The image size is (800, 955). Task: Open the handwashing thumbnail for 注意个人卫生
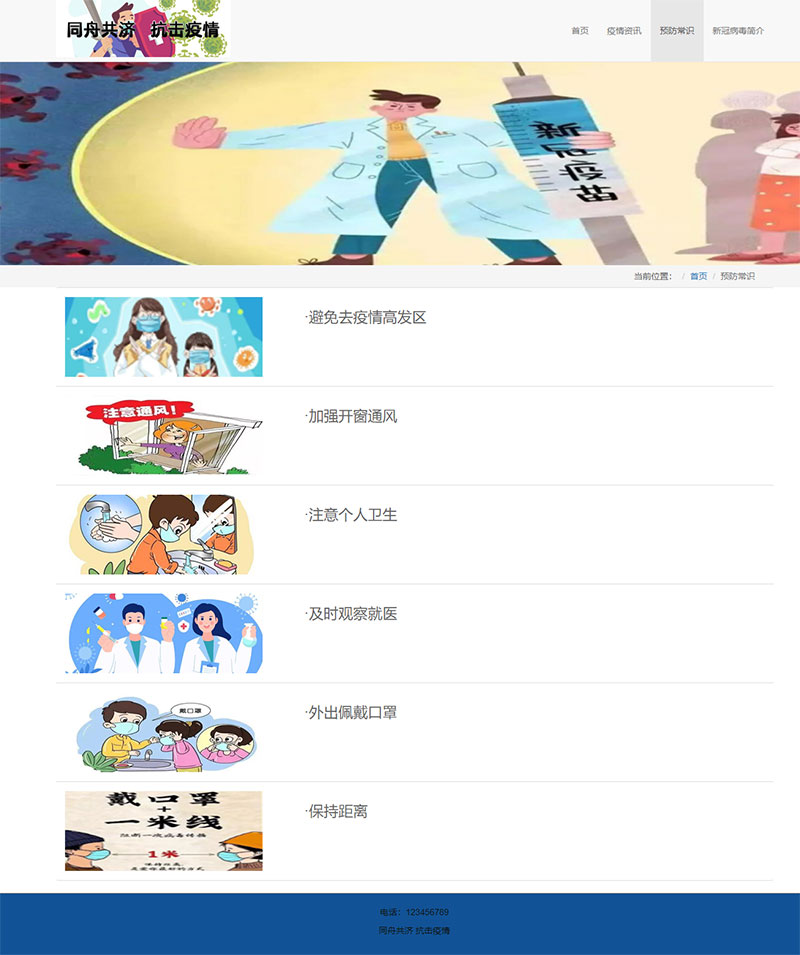tap(164, 534)
